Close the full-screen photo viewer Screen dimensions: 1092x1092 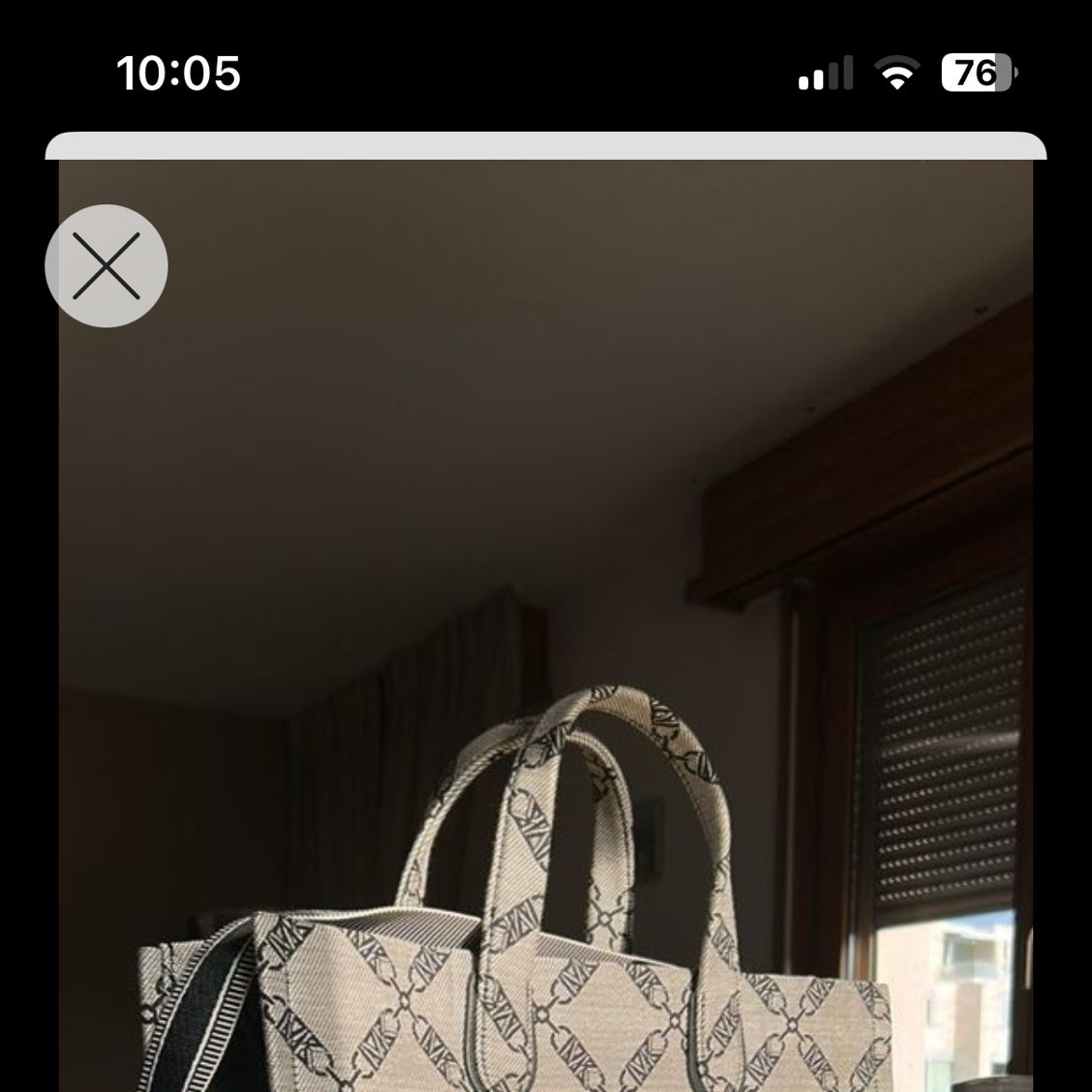coord(106,265)
